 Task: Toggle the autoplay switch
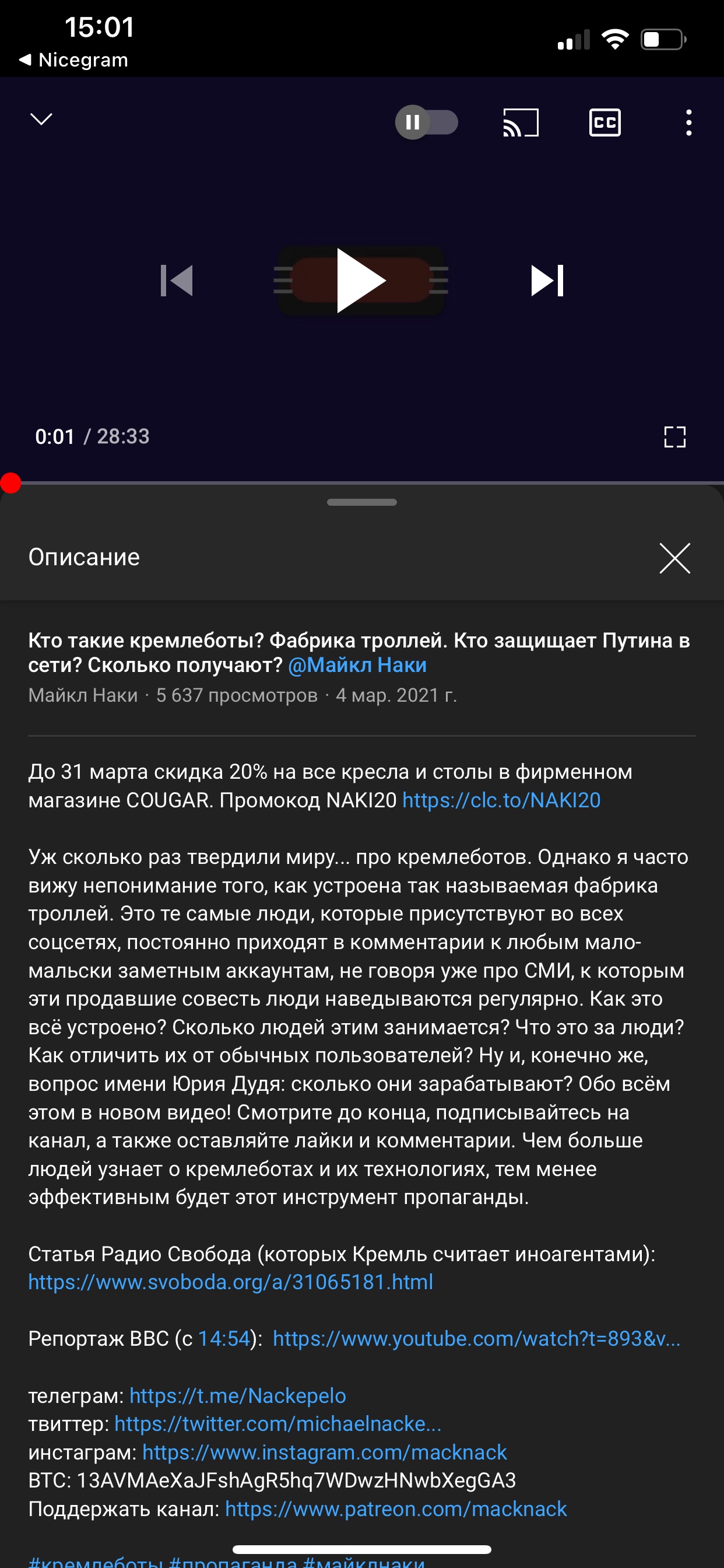pyautogui.click(x=426, y=123)
